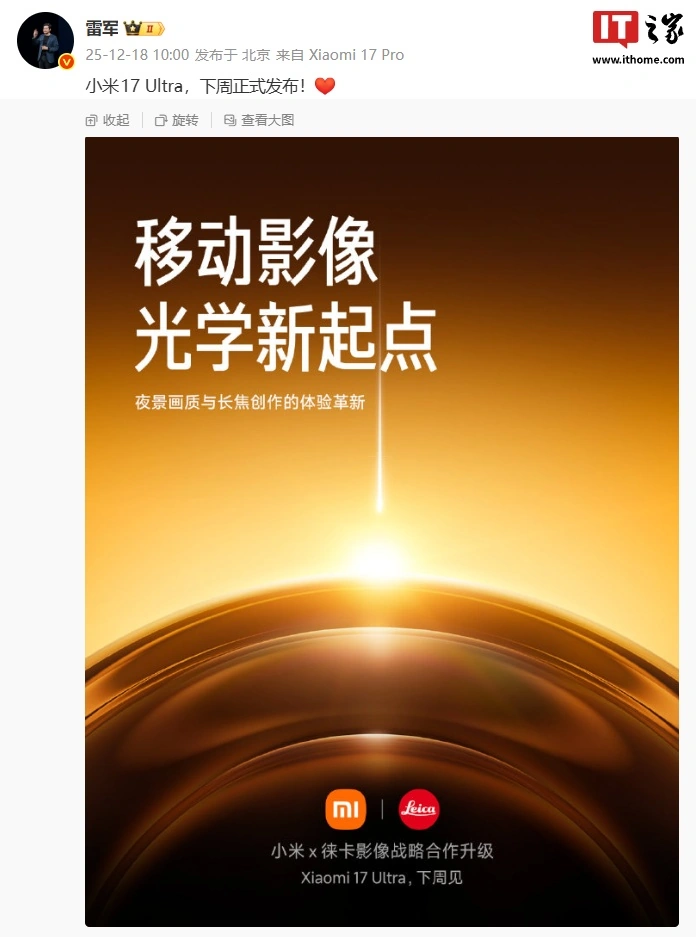Open 雷军's profile avatar

pos(45,40)
